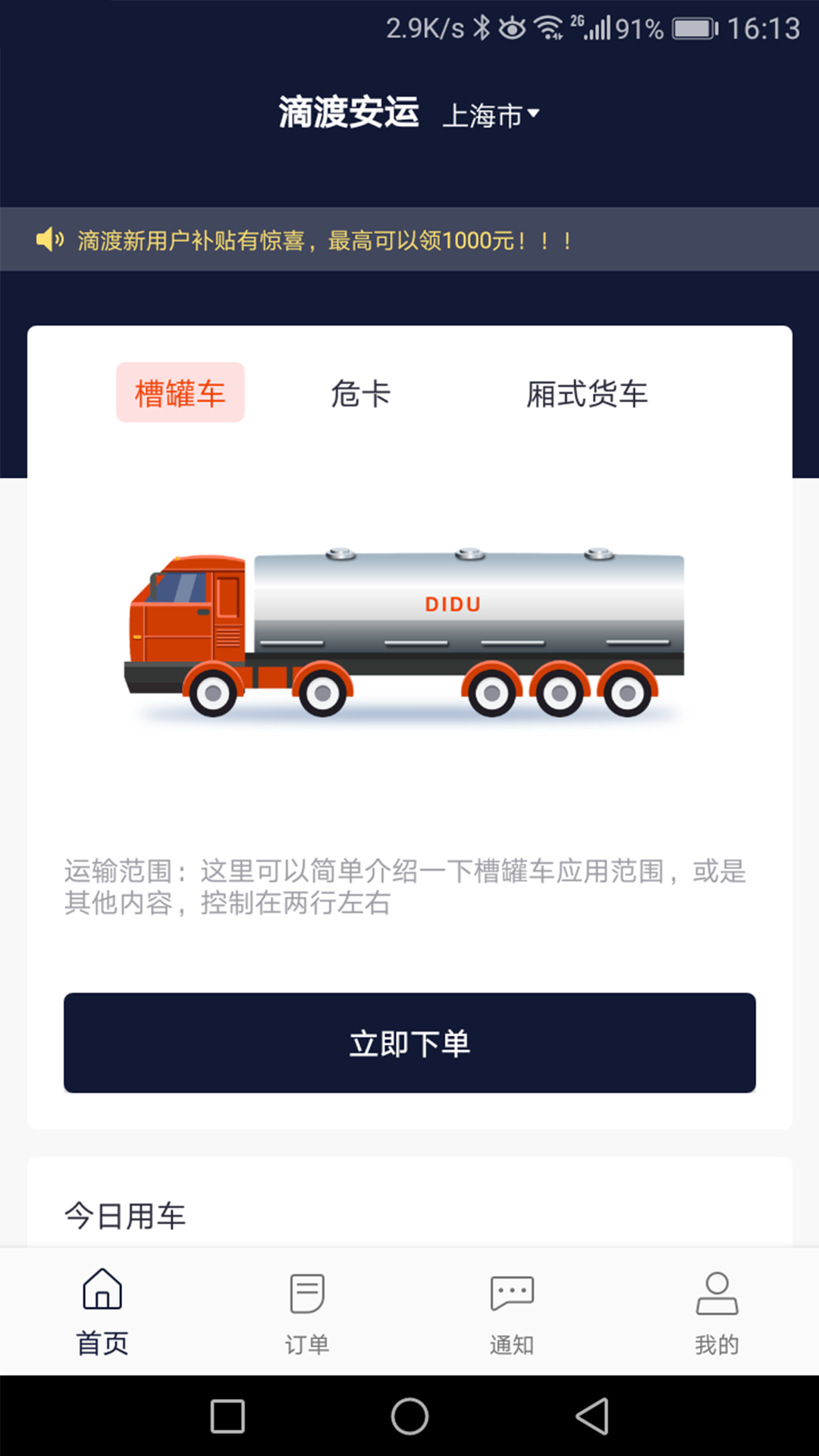Tap the system home button
Screen dimensions: 819x1456
click(409, 1416)
